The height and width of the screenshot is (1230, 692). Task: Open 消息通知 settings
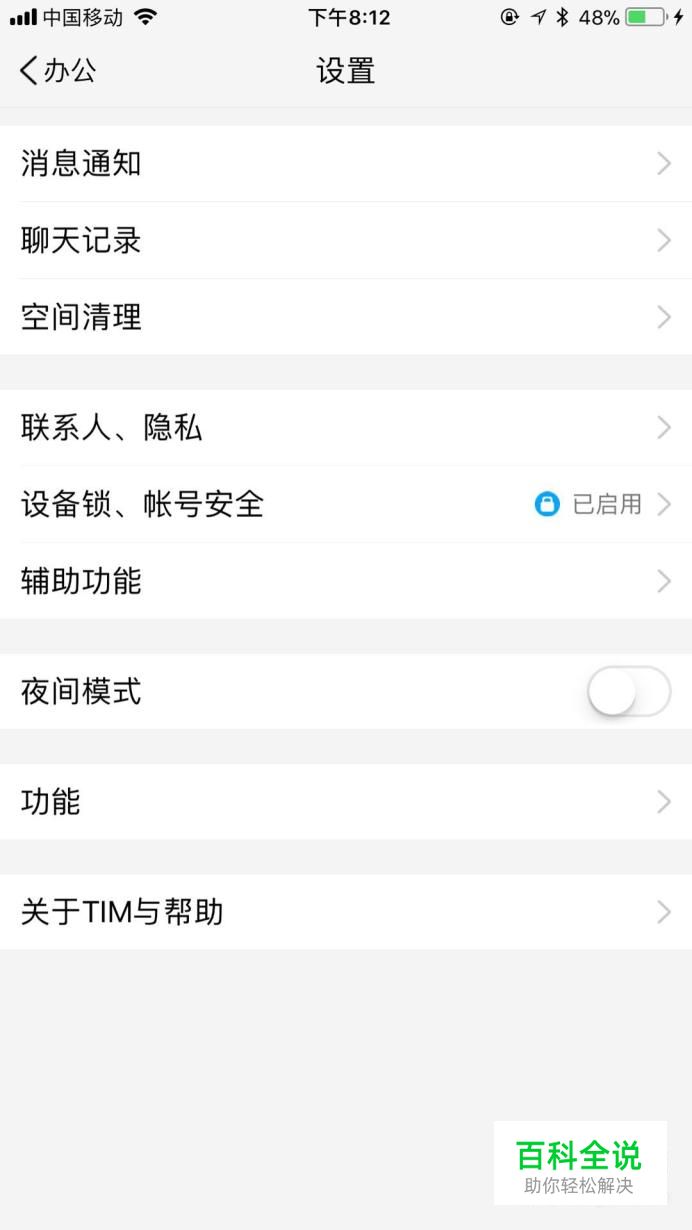coord(346,164)
